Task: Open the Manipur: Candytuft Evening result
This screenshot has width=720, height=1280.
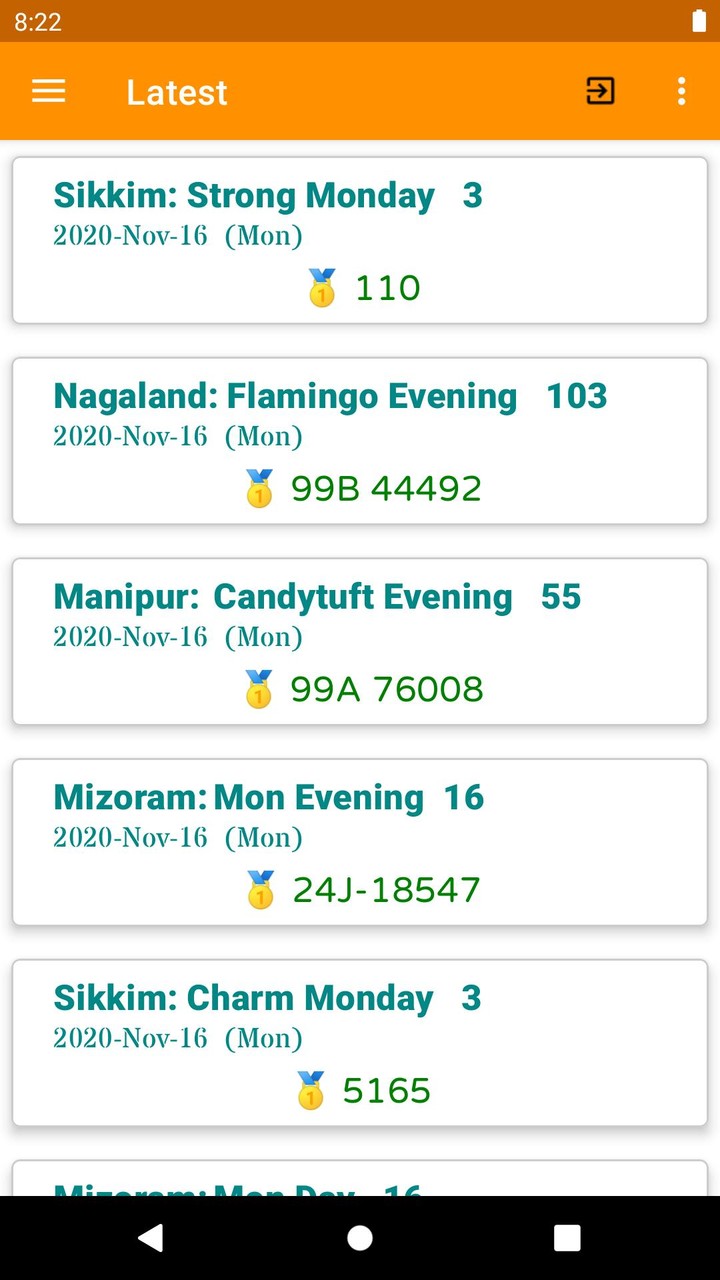Action: 360,640
